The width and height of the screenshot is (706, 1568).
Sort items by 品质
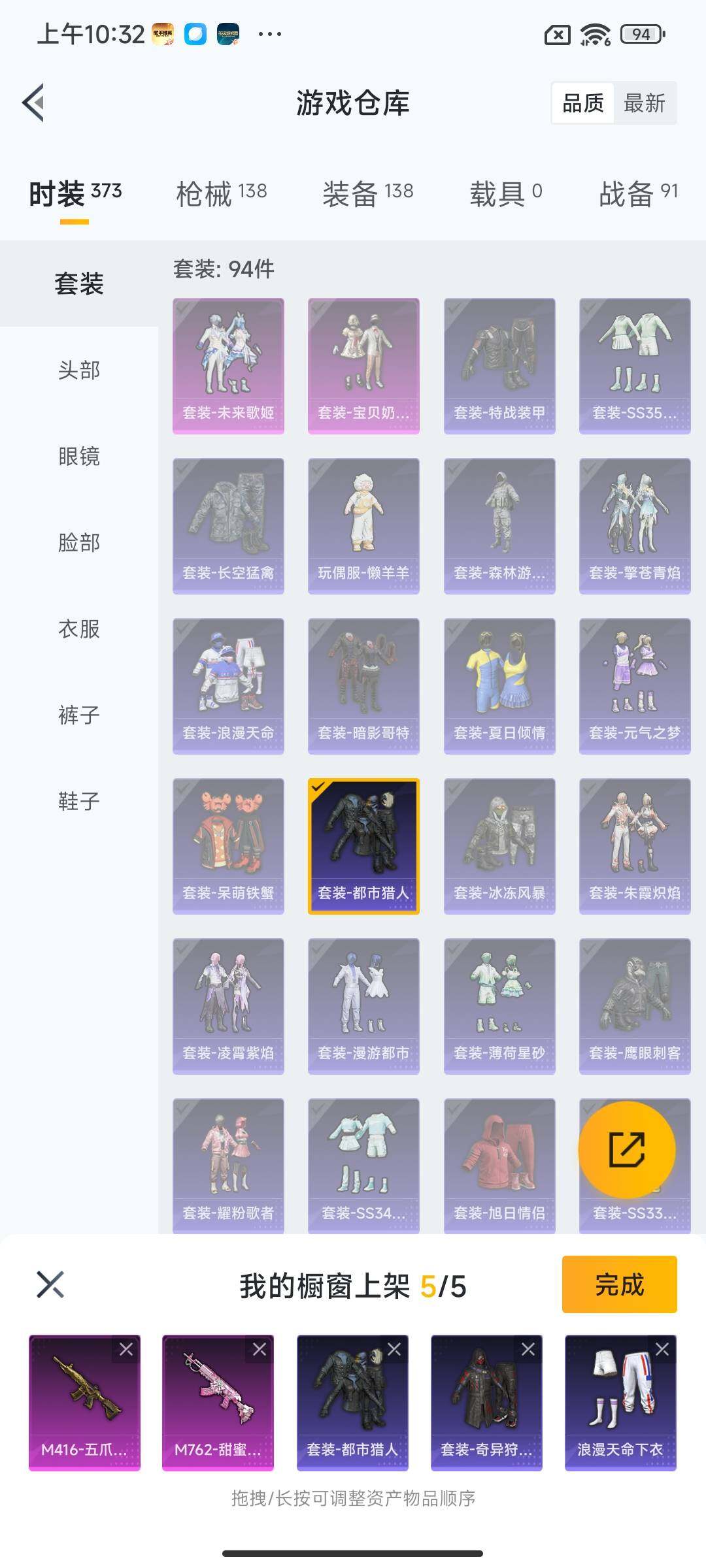pyautogui.click(x=582, y=103)
